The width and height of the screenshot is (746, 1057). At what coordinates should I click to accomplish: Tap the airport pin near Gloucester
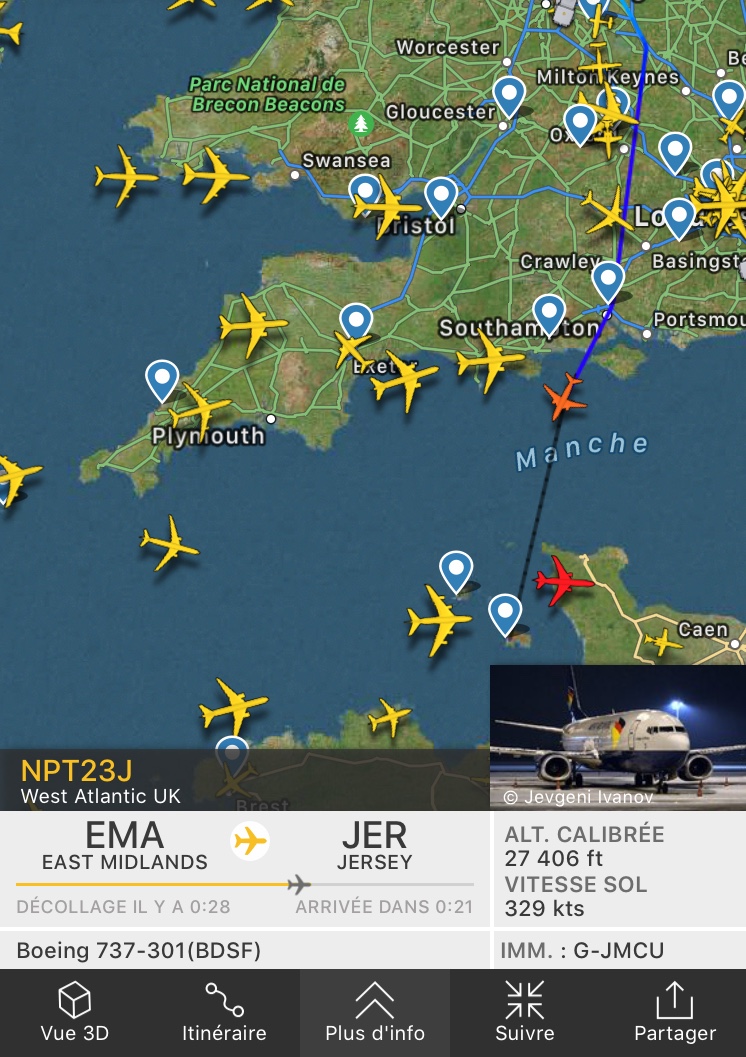[509, 96]
